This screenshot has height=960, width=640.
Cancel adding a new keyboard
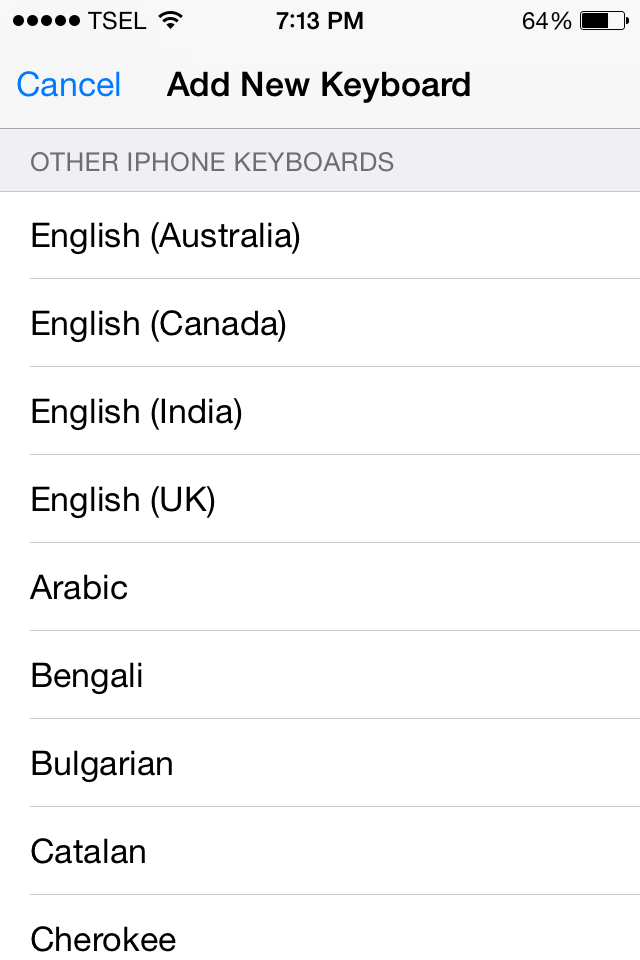point(69,85)
